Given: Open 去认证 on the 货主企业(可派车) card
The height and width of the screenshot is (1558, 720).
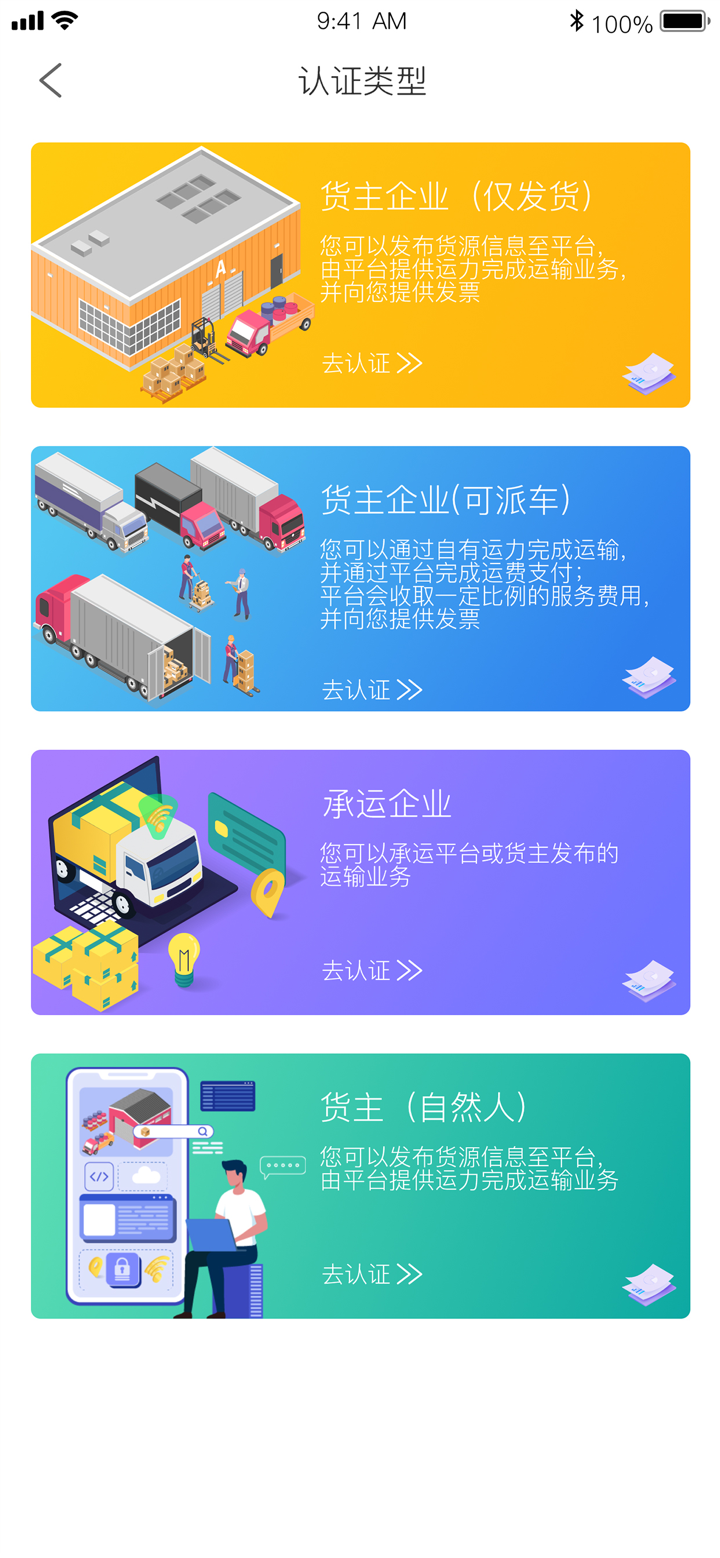Looking at the screenshot, I should 355,690.
